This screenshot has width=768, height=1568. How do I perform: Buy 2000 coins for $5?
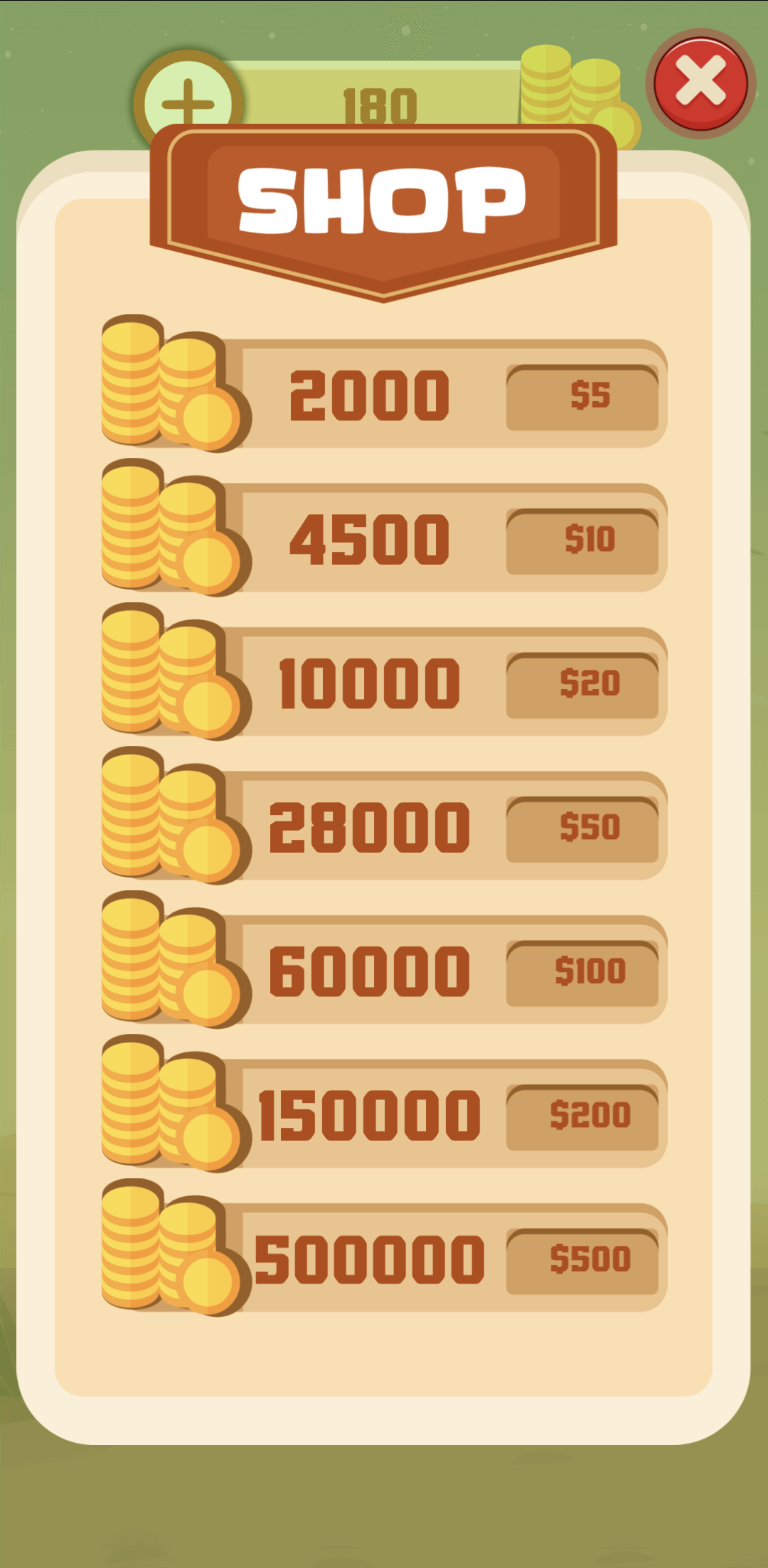582,398
